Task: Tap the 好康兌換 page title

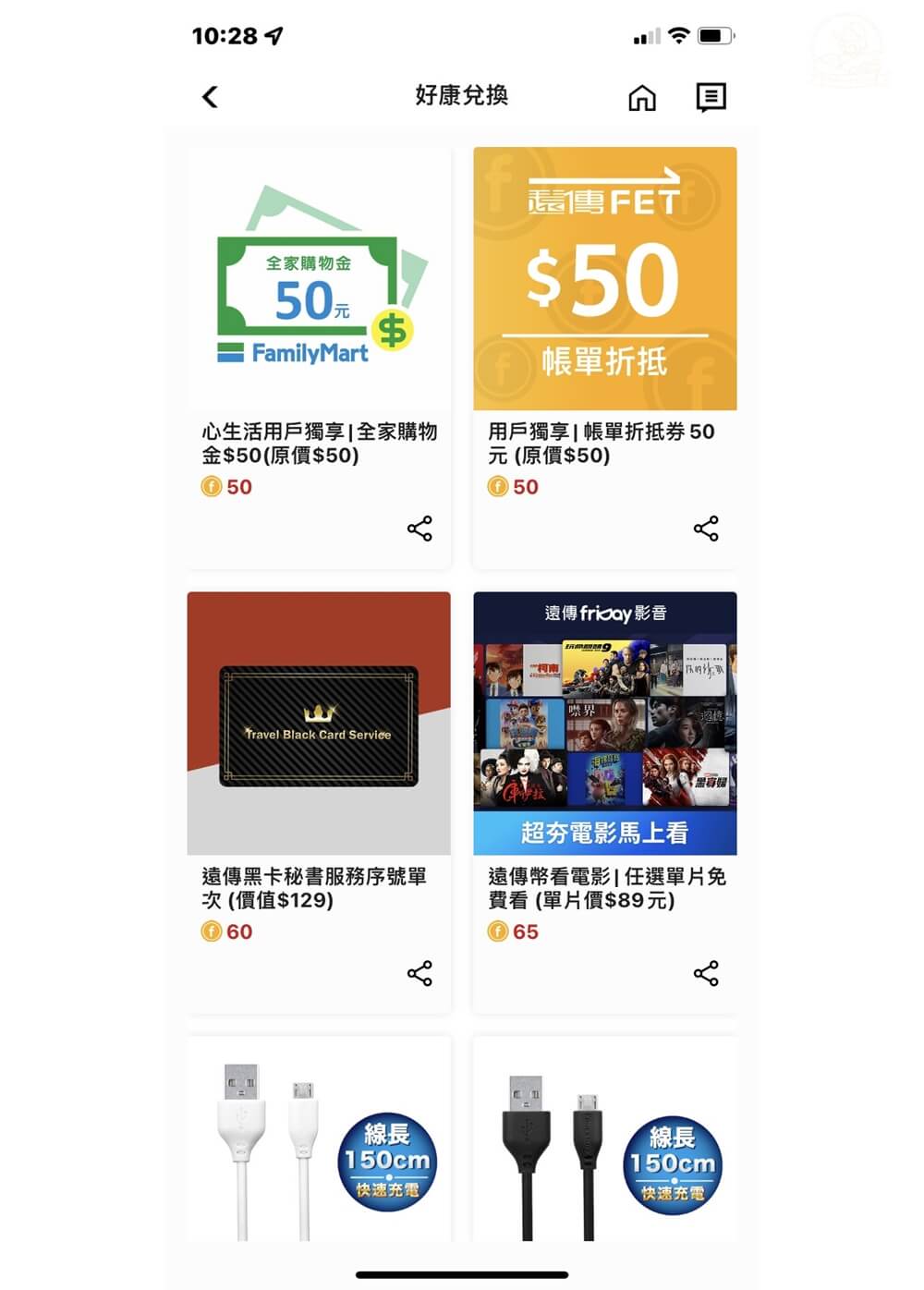Action: click(x=462, y=96)
